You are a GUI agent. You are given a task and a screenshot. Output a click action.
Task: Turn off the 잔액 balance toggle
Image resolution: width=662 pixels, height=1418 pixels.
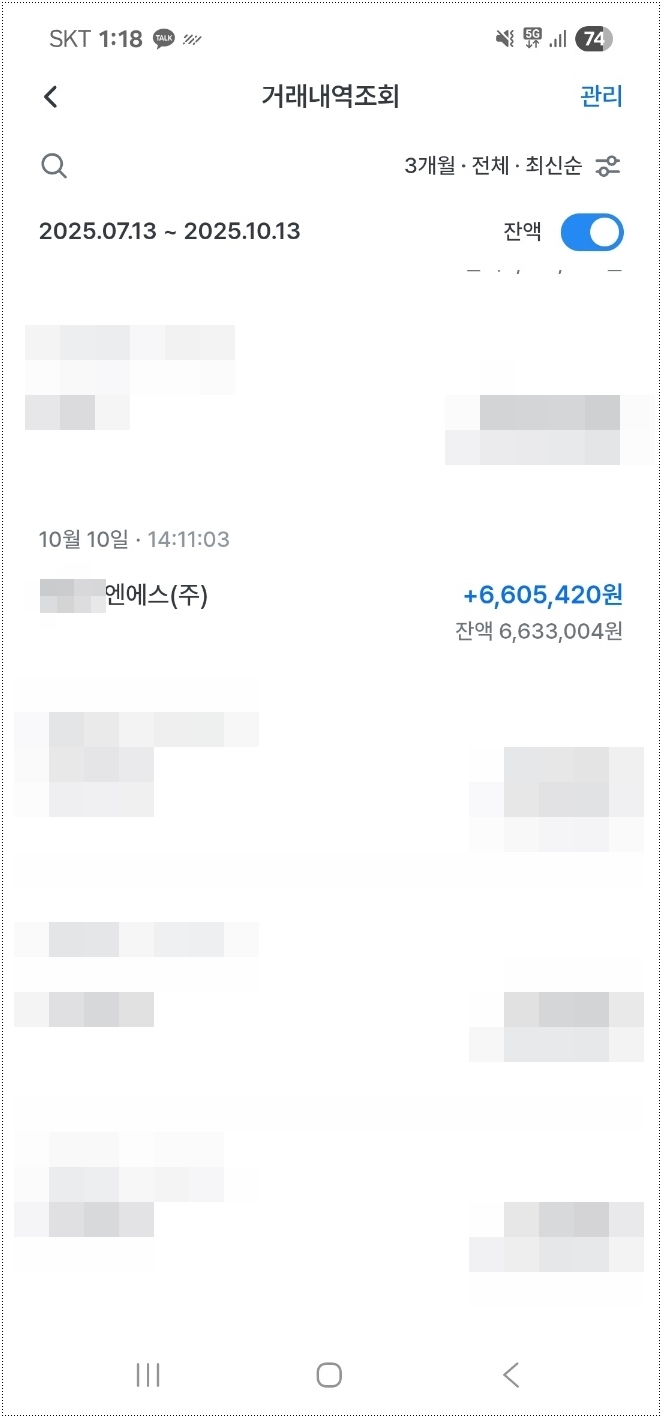pos(591,232)
